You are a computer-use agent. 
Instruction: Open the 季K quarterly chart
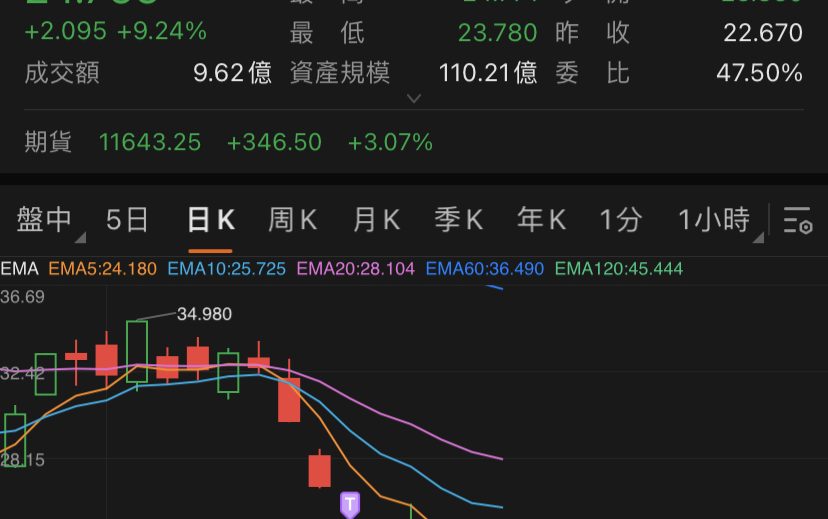(x=459, y=219)
